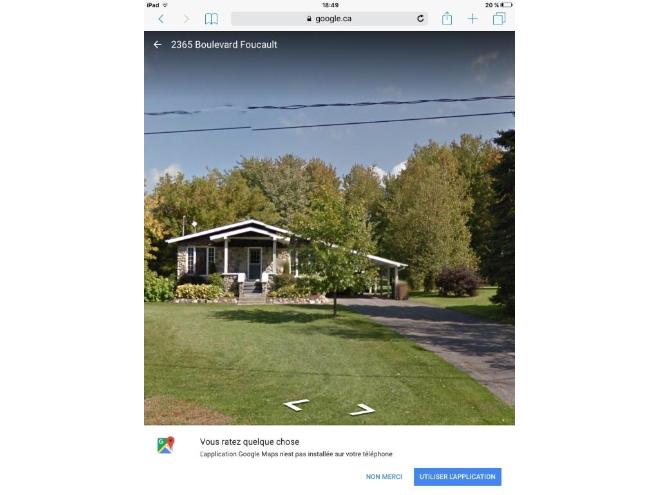Go forward in Safari
The width and height of the screenshot is (660, 495).
(186, 19)
